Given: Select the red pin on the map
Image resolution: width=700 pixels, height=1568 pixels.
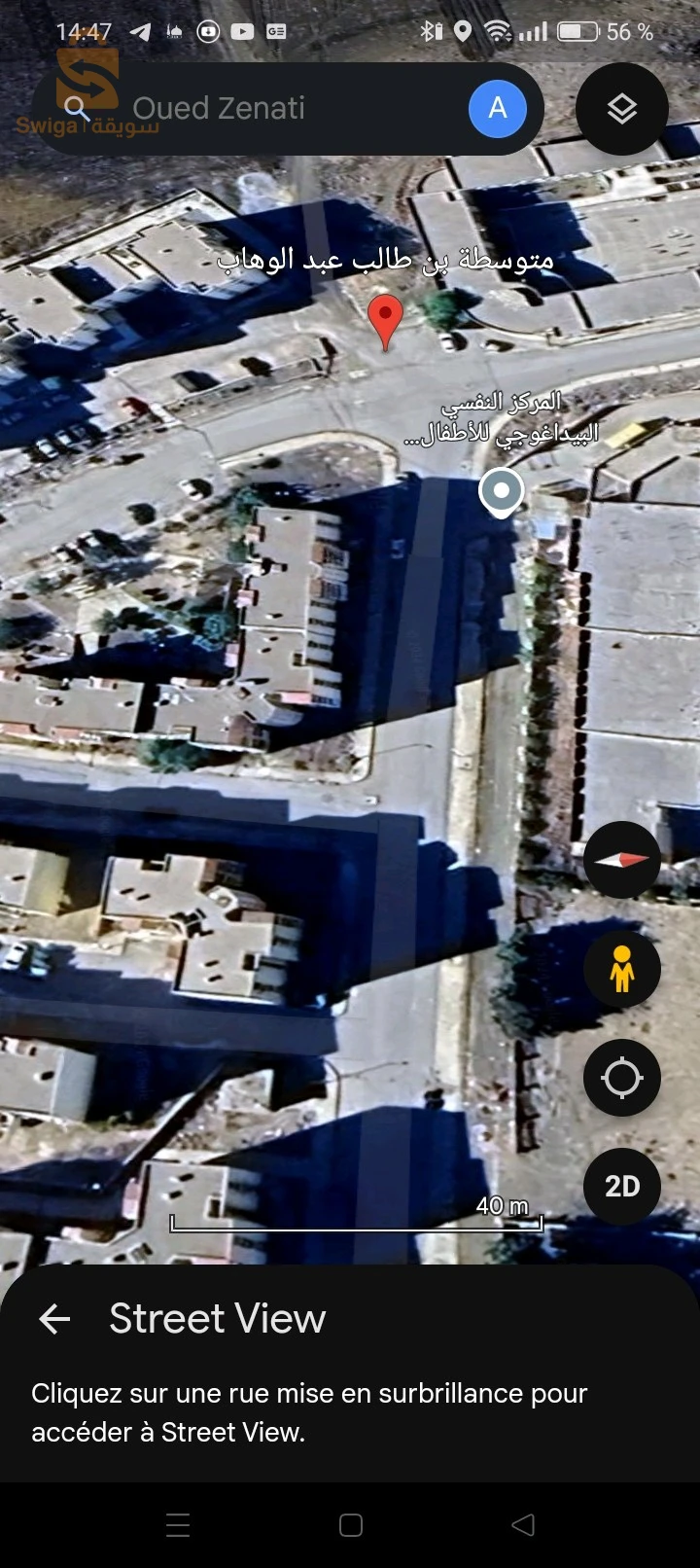Looking at the screenshot, I should click(x=386, y=319).
